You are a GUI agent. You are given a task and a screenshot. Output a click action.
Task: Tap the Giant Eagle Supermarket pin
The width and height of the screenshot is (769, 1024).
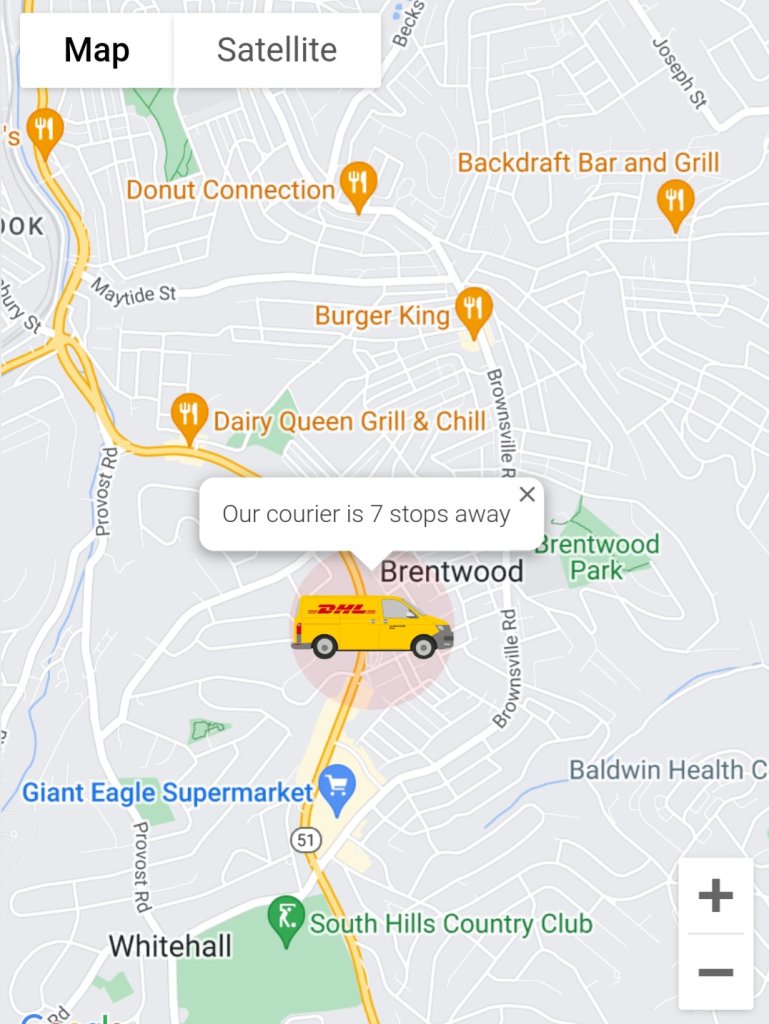[337, 787]
